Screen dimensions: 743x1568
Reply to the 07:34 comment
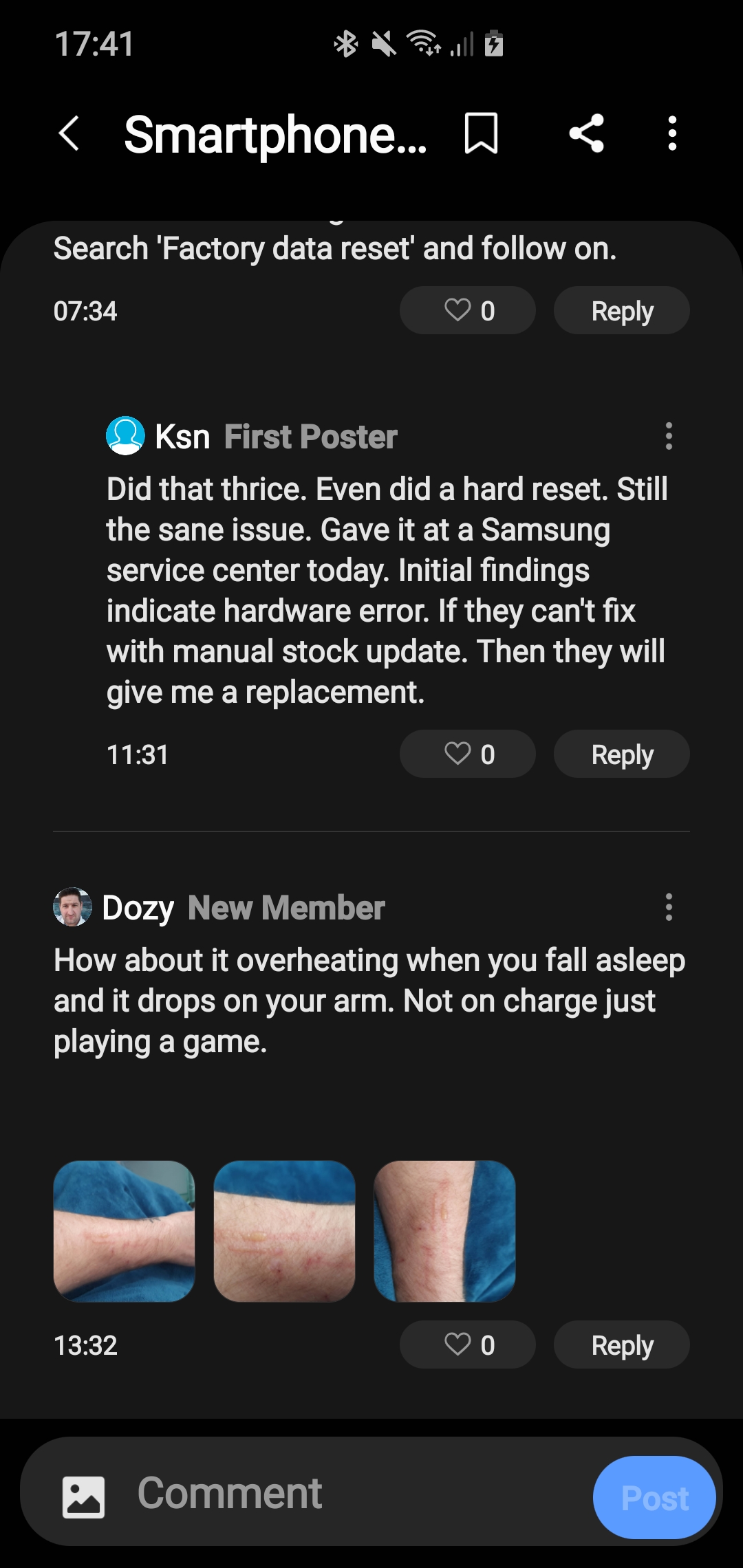(622, 311)
